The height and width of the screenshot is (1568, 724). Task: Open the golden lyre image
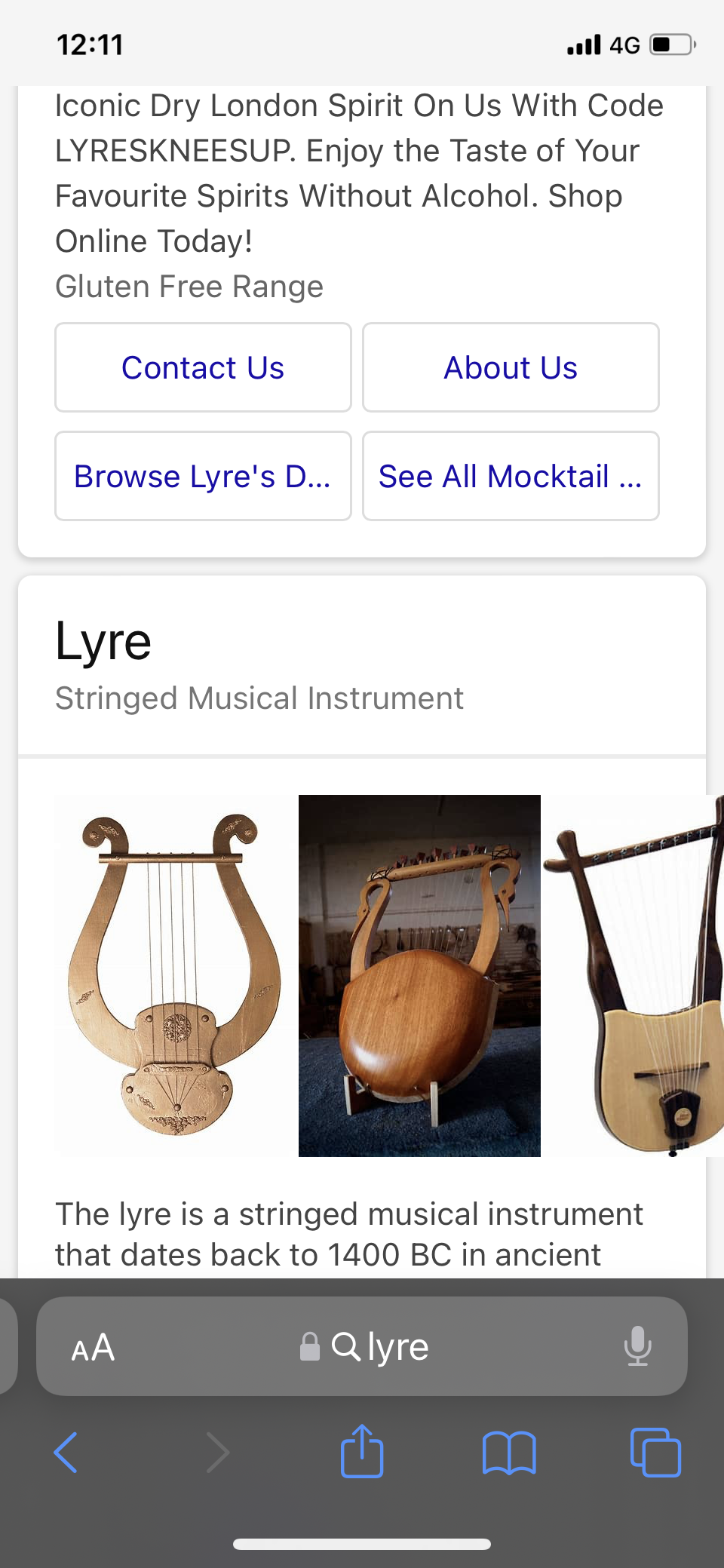tap(176, 975)
